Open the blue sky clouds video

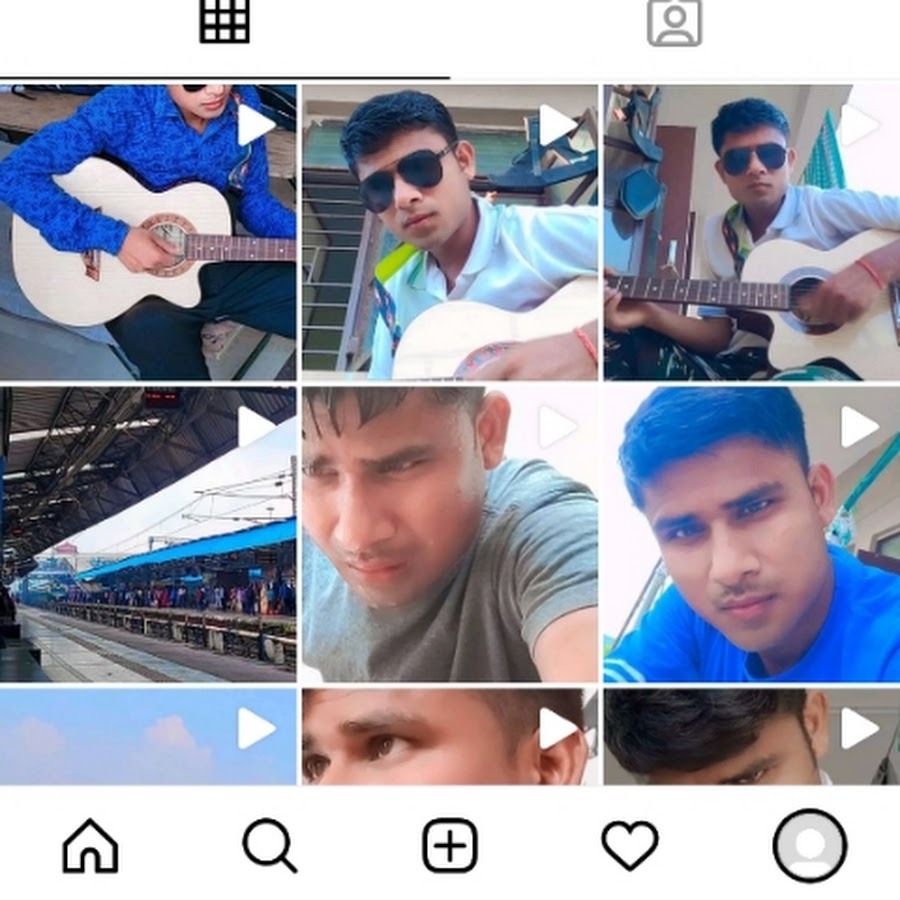pos(148,737)
